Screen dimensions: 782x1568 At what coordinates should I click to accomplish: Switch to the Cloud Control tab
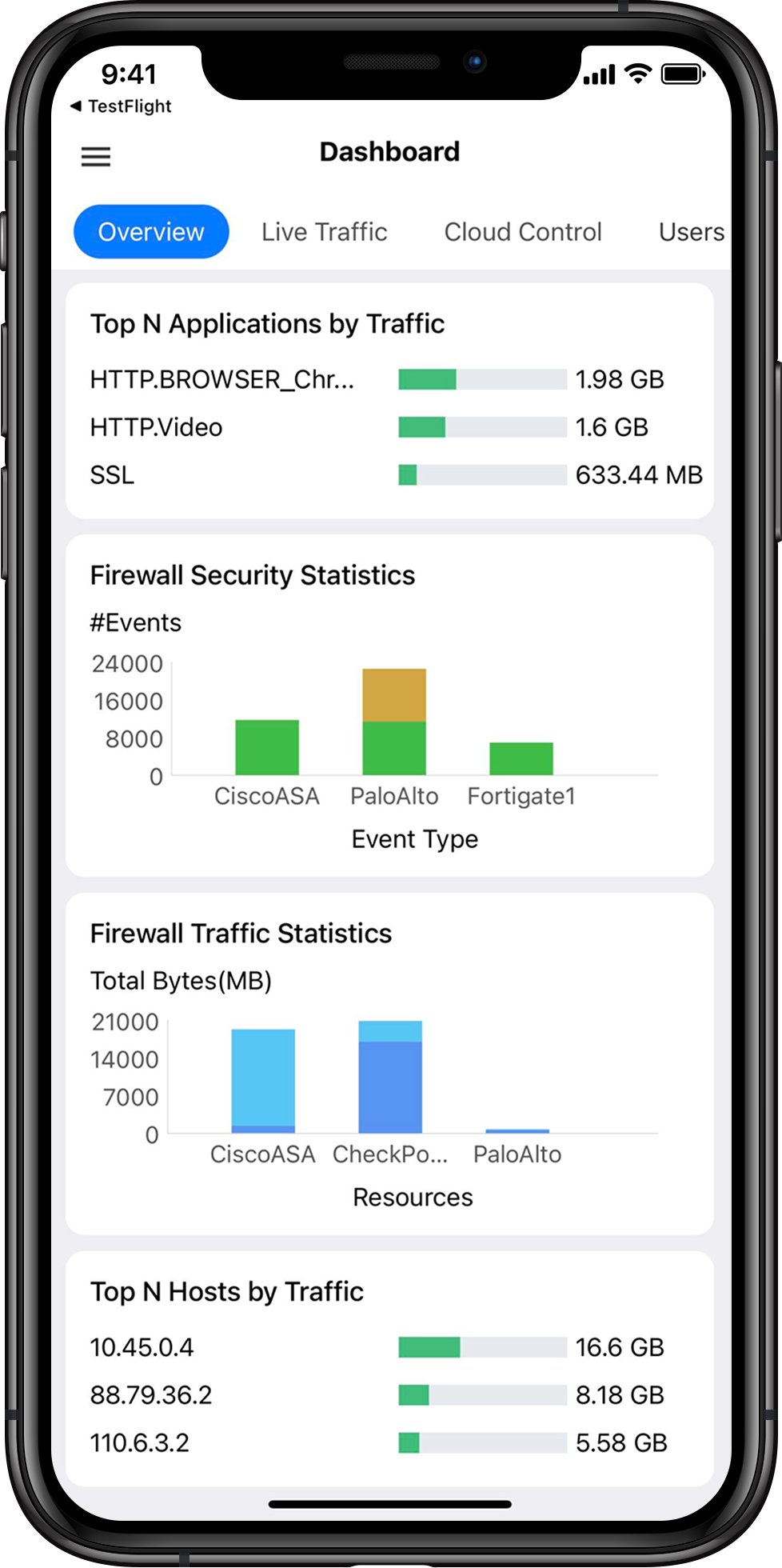coord(523,232)
